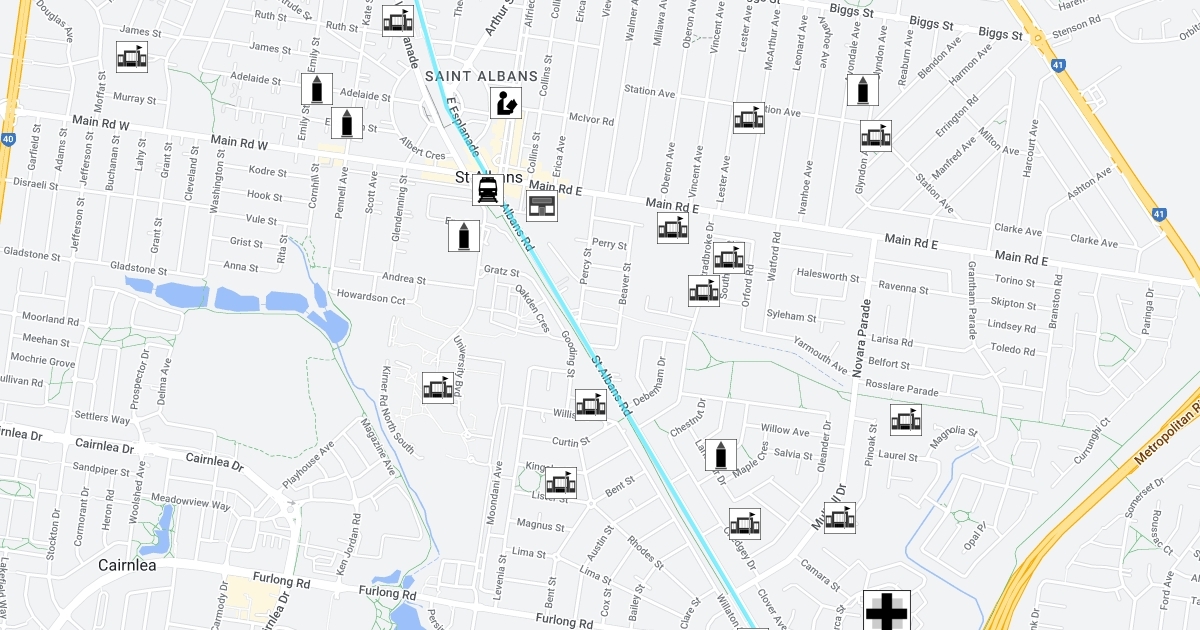This screenshot has width=1200, height=630.
Task: Select the school marker near Bent St
Action: coord(561,483)
